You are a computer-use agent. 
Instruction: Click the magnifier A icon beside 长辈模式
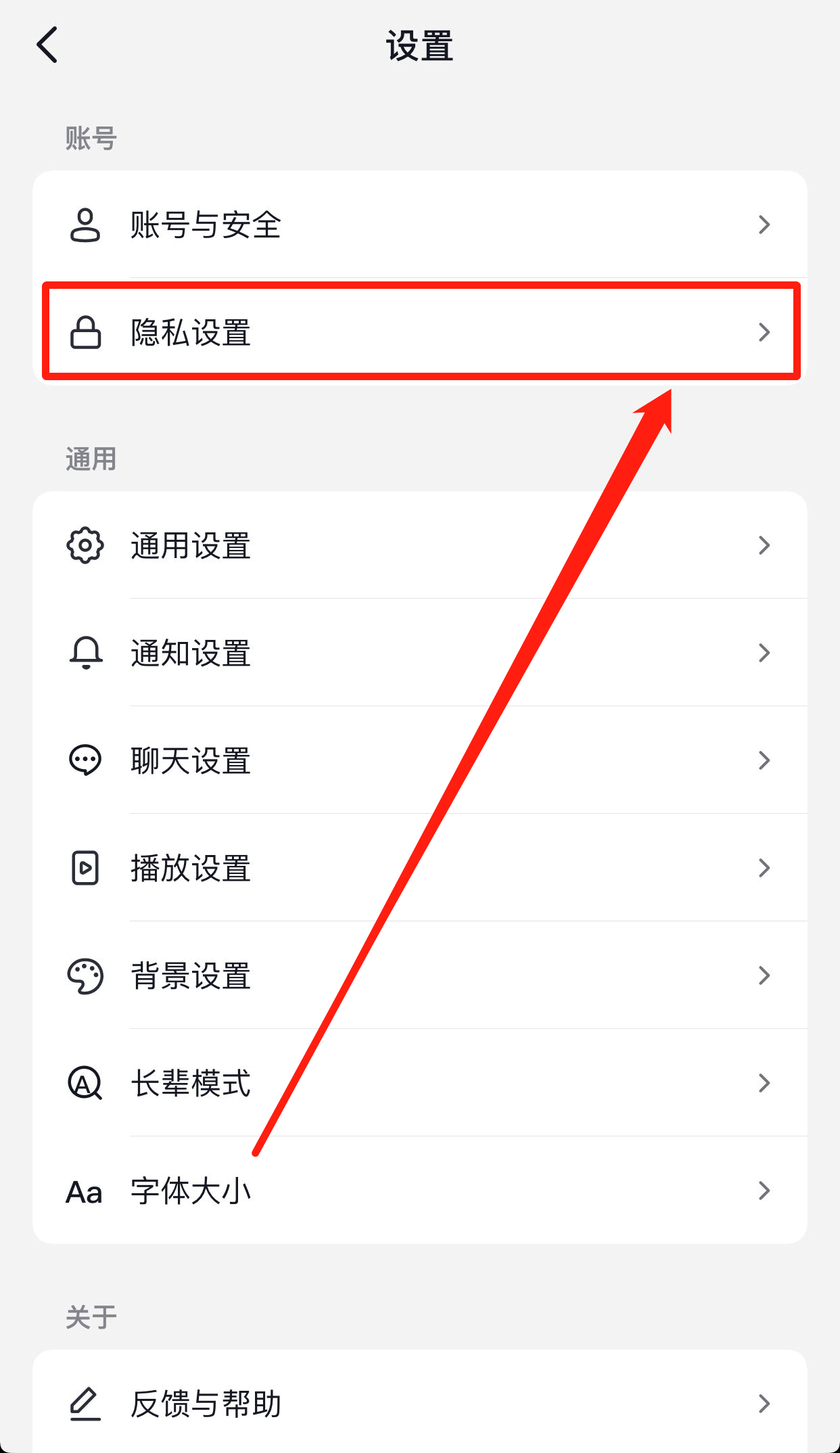click(84, 1082)
